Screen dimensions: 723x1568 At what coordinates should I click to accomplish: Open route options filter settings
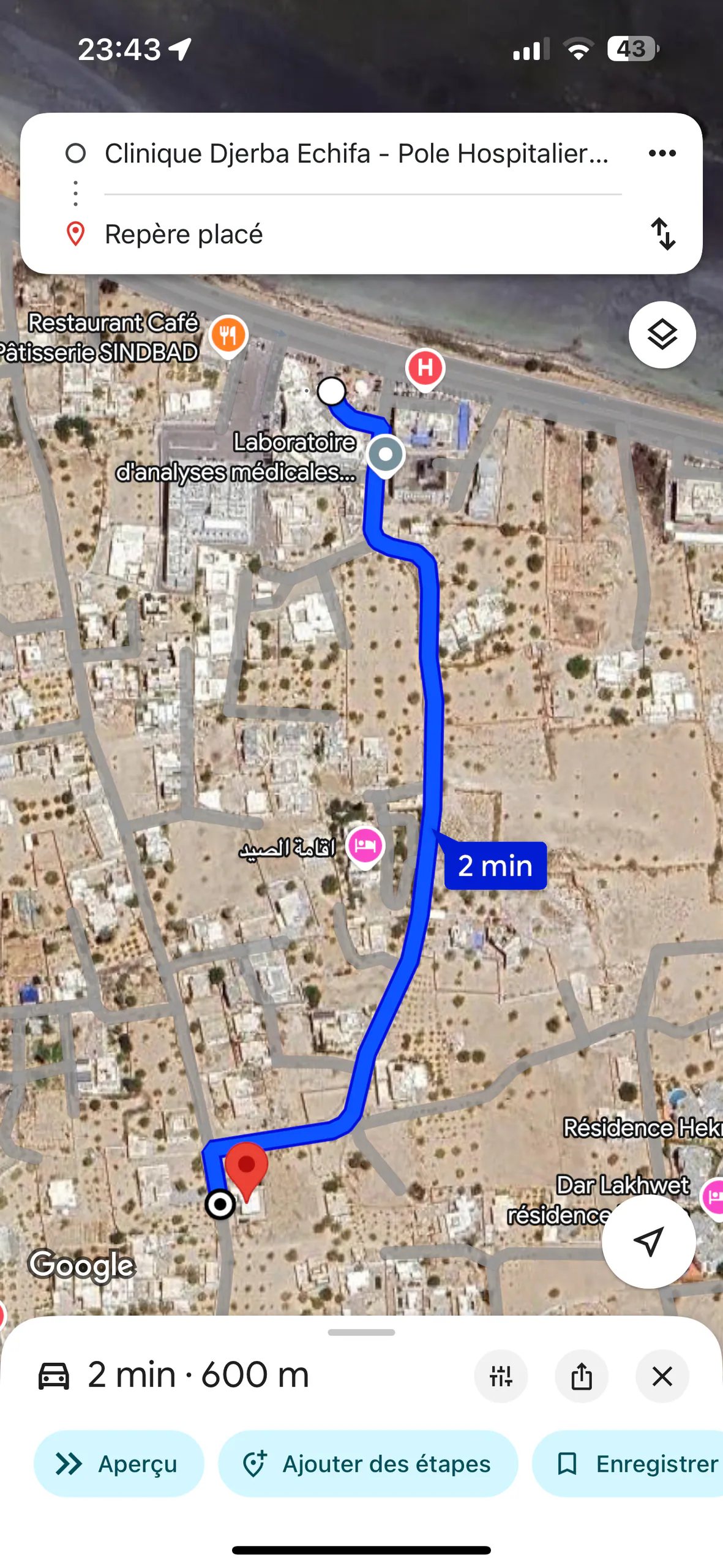[x=501, y=1376]
